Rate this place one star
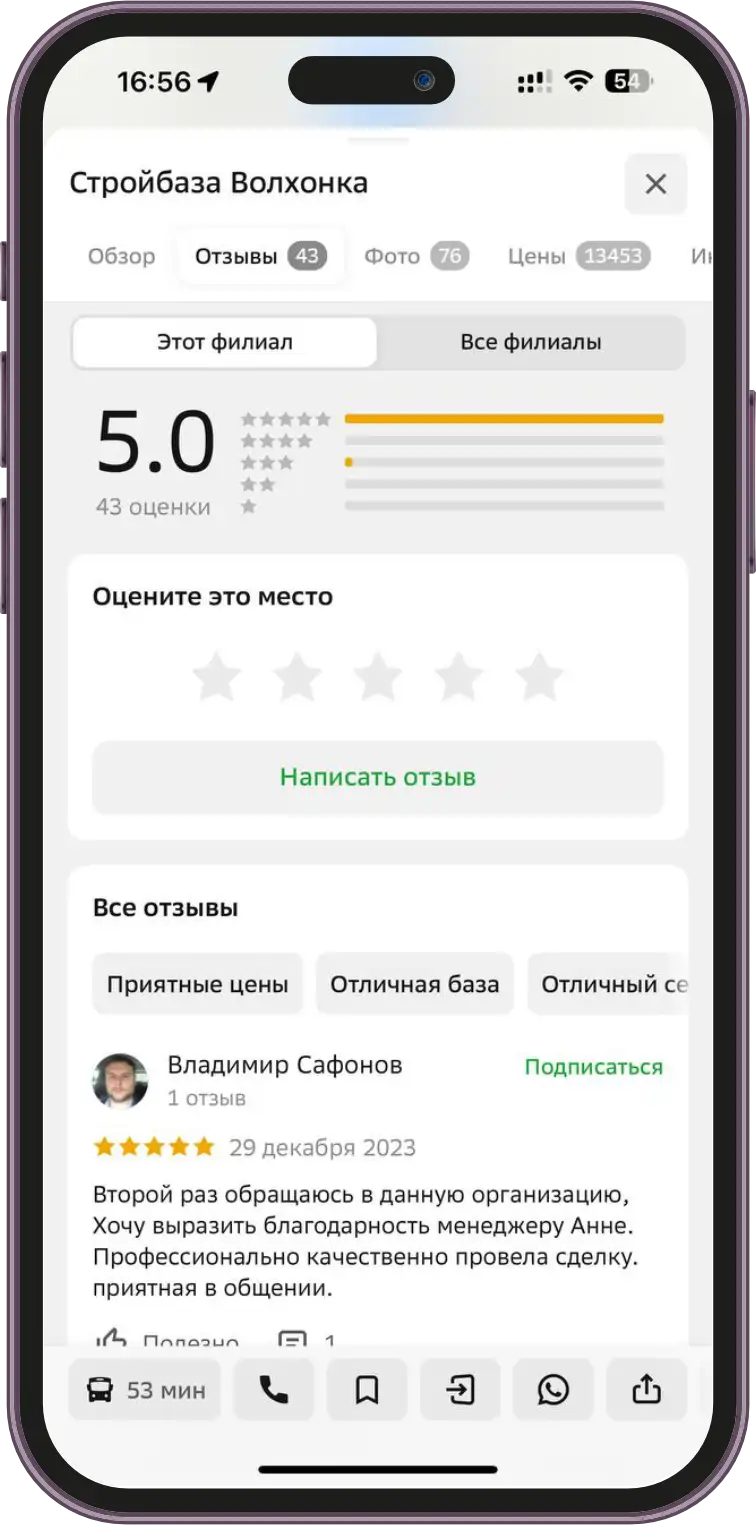Screen dimensions: 756x1525 coord(217,677)
